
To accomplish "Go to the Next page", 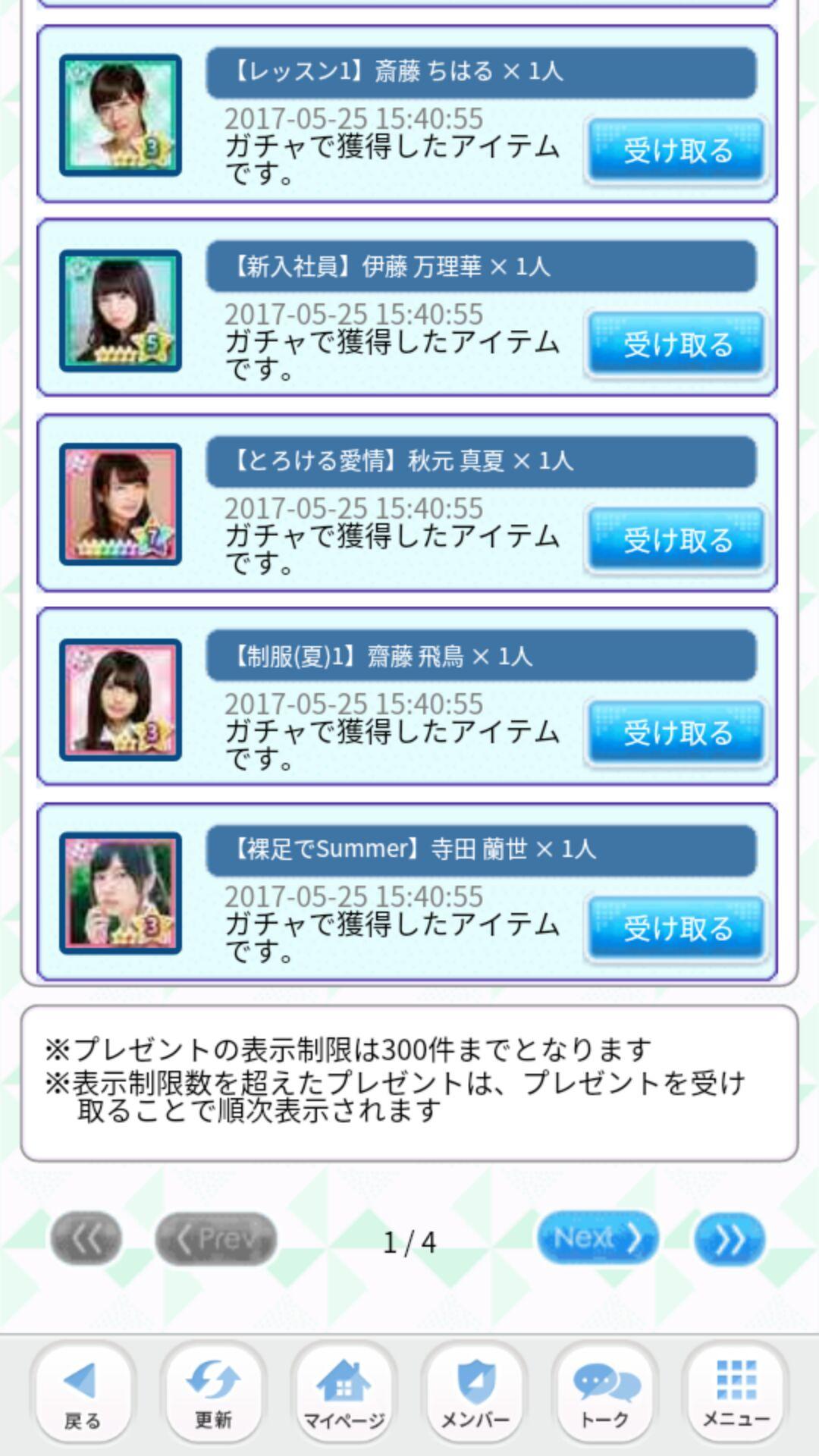I will (598, 1239).
